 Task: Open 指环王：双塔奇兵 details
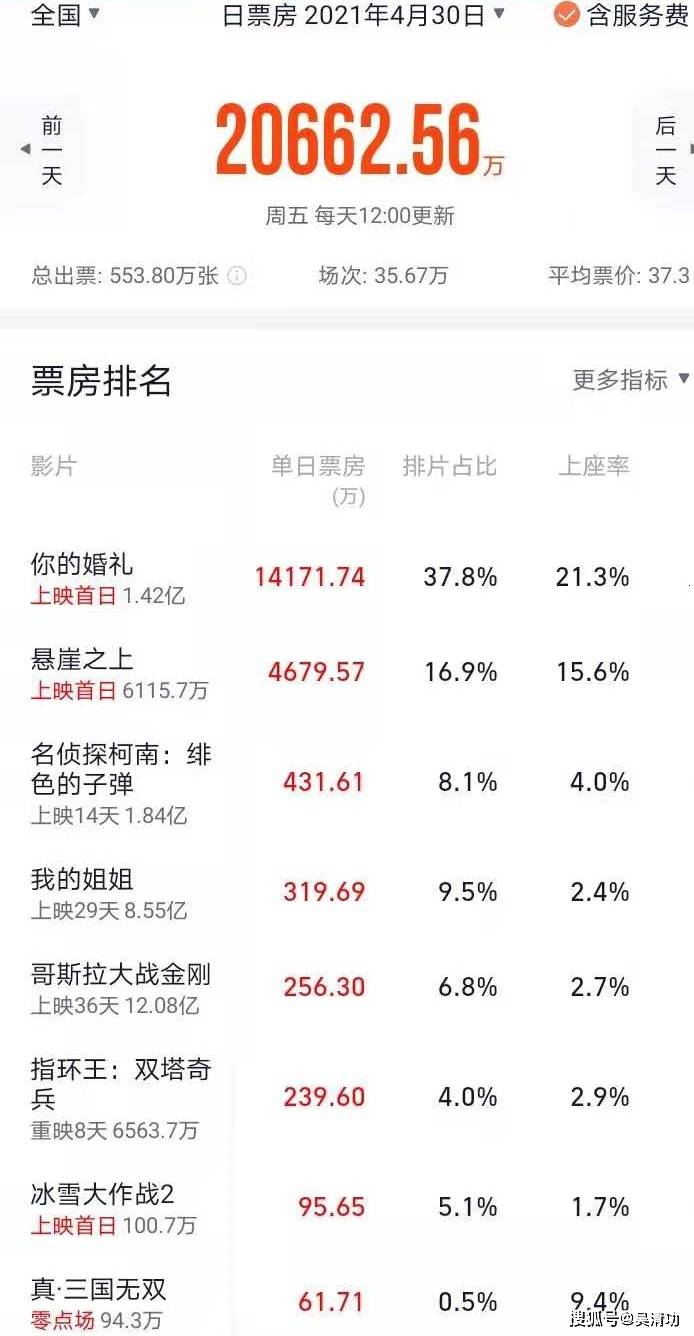click(x=347, y=1098)
